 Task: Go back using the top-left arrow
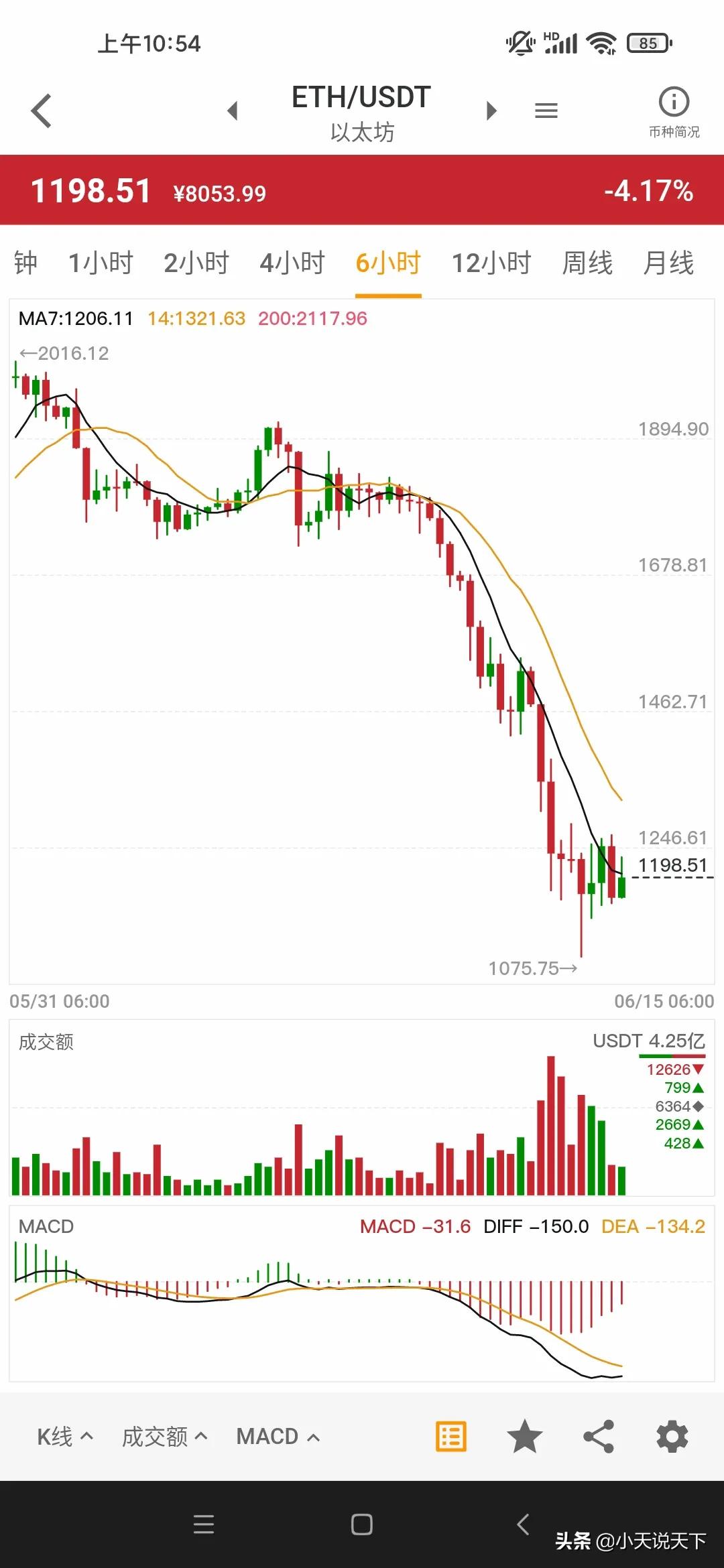tap(42, 111)
